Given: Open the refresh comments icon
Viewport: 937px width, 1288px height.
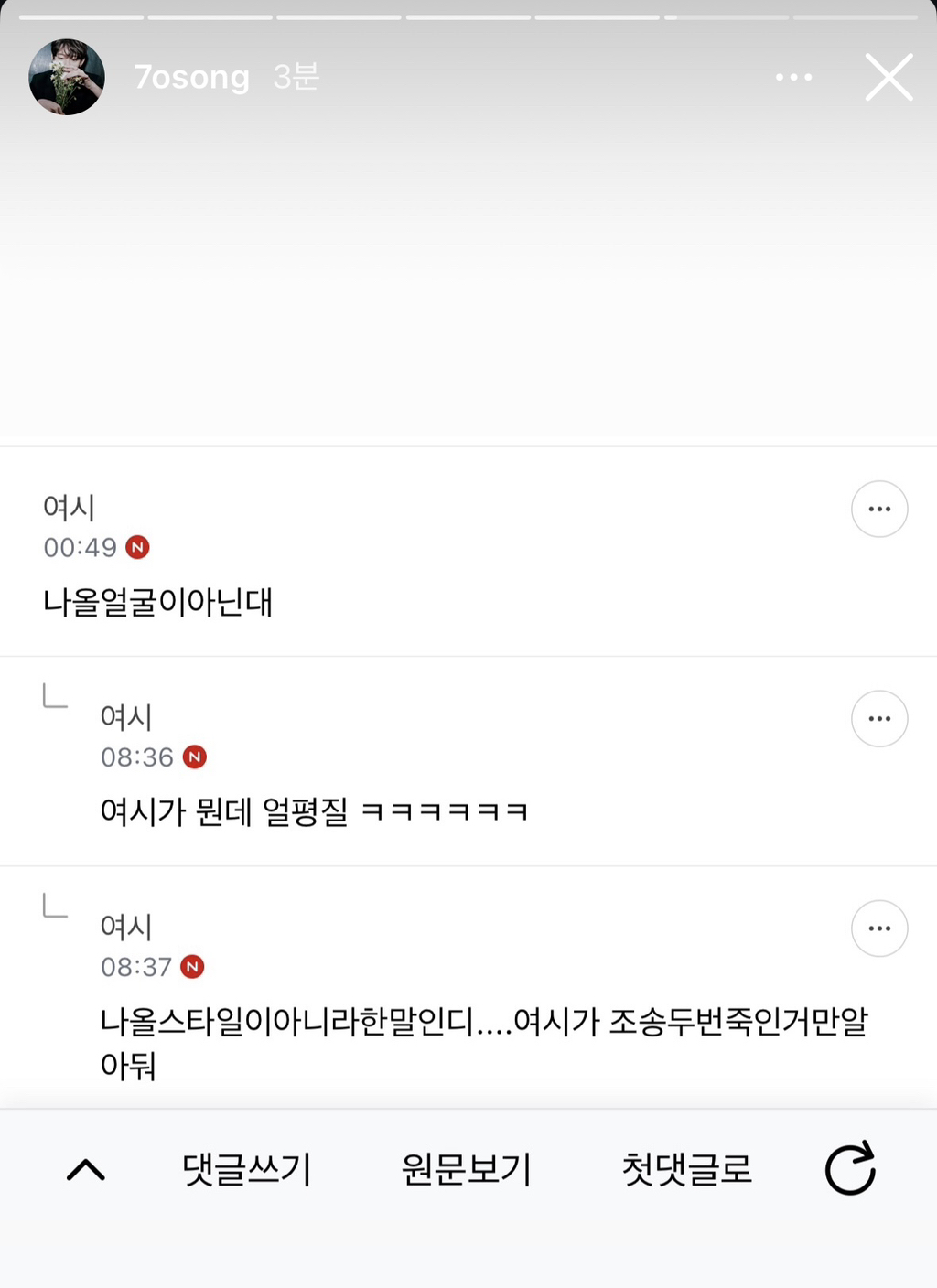Looking at the screenshot, I should [x=850, y=1167].
